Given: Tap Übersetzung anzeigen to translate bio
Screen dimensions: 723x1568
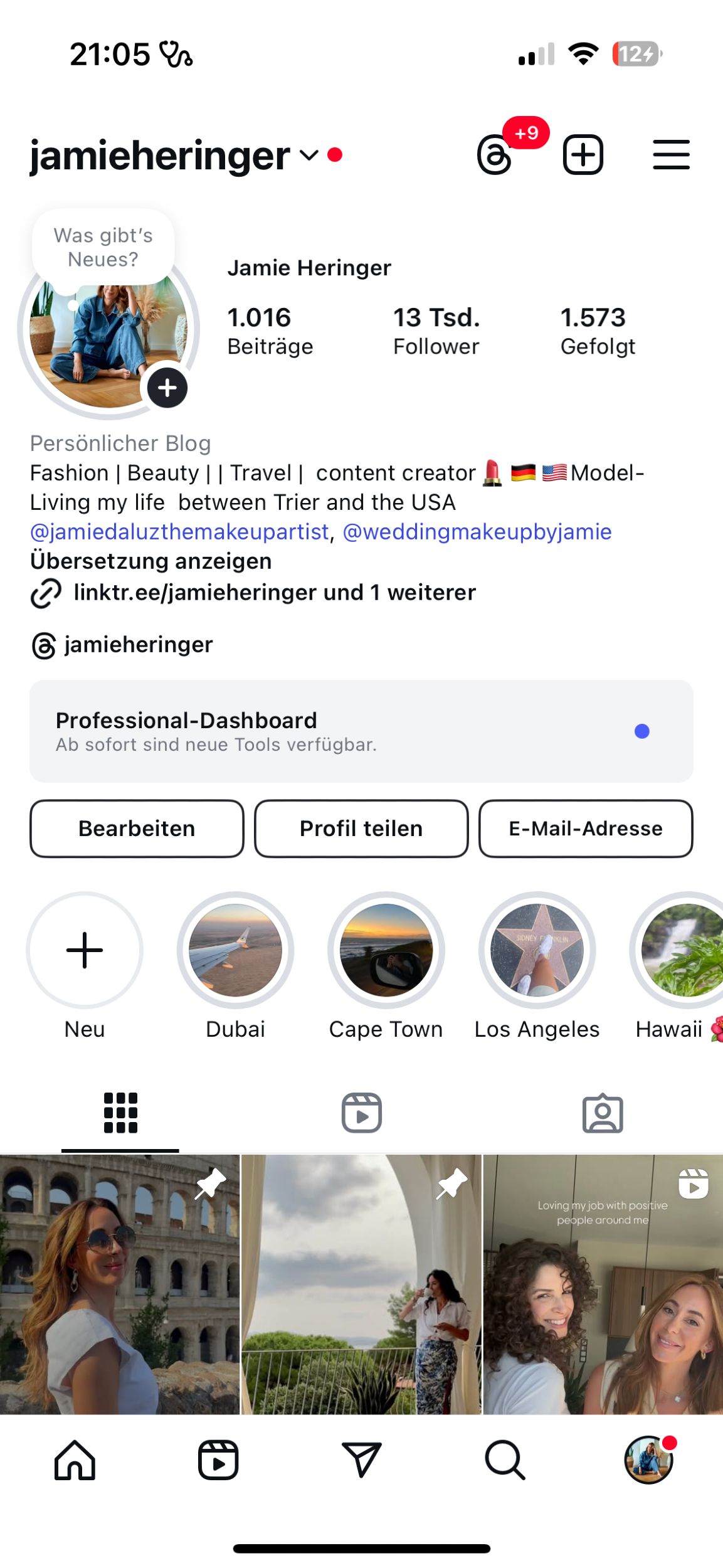Looking at the screenshot, I should (151, 561).
